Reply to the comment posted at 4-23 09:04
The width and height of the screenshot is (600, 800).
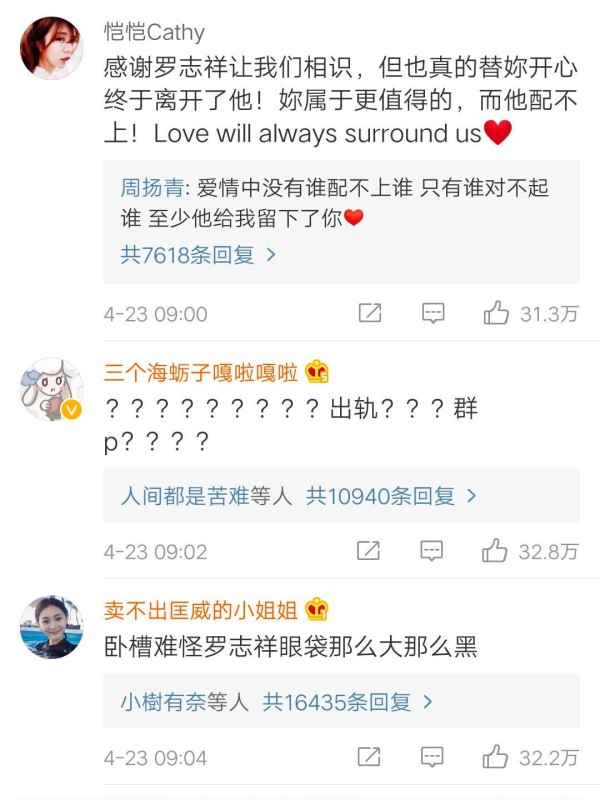point(432,757)
